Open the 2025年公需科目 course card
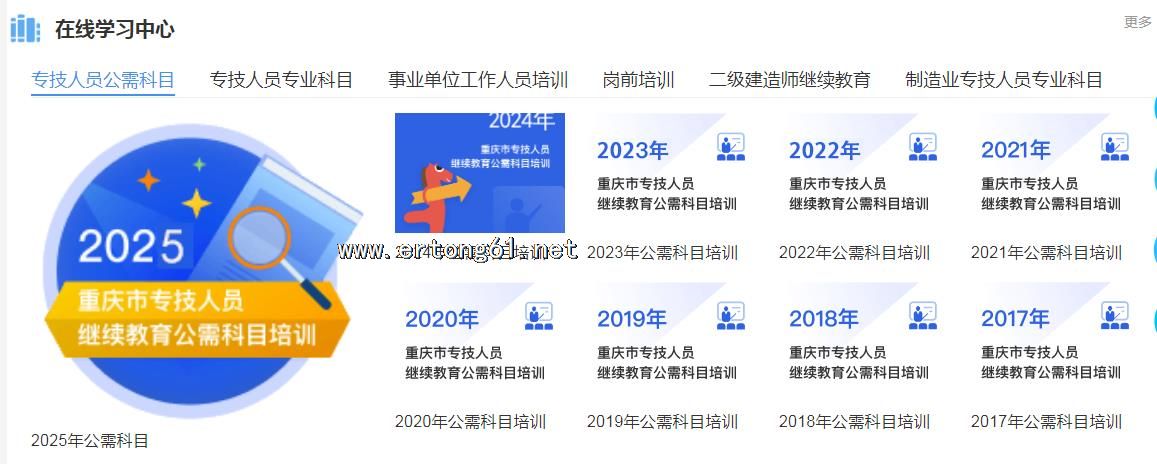The height and width of the screenshot is (464, 1157). 196,270
